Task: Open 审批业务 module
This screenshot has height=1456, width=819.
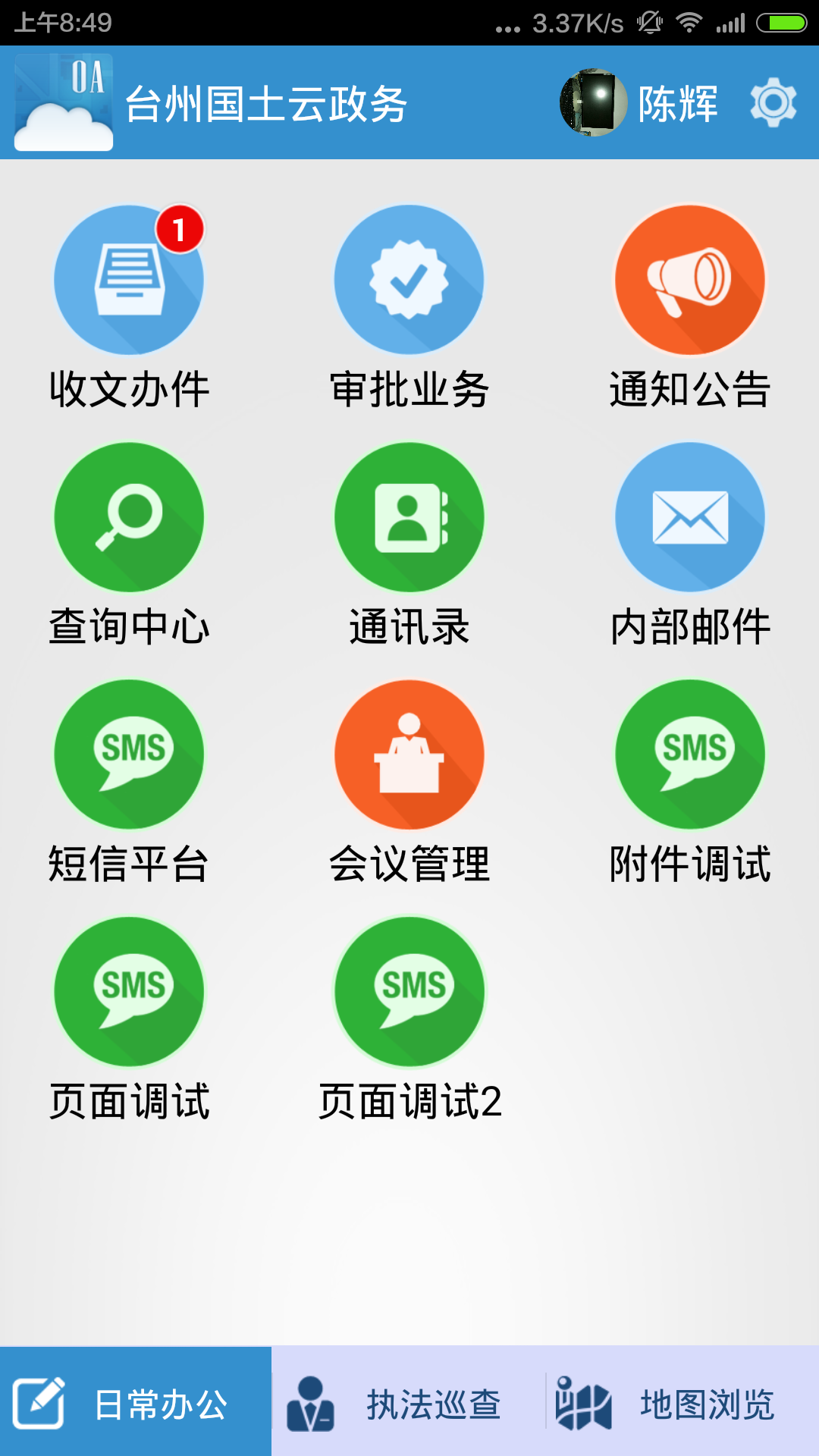Action: [409, 281]
